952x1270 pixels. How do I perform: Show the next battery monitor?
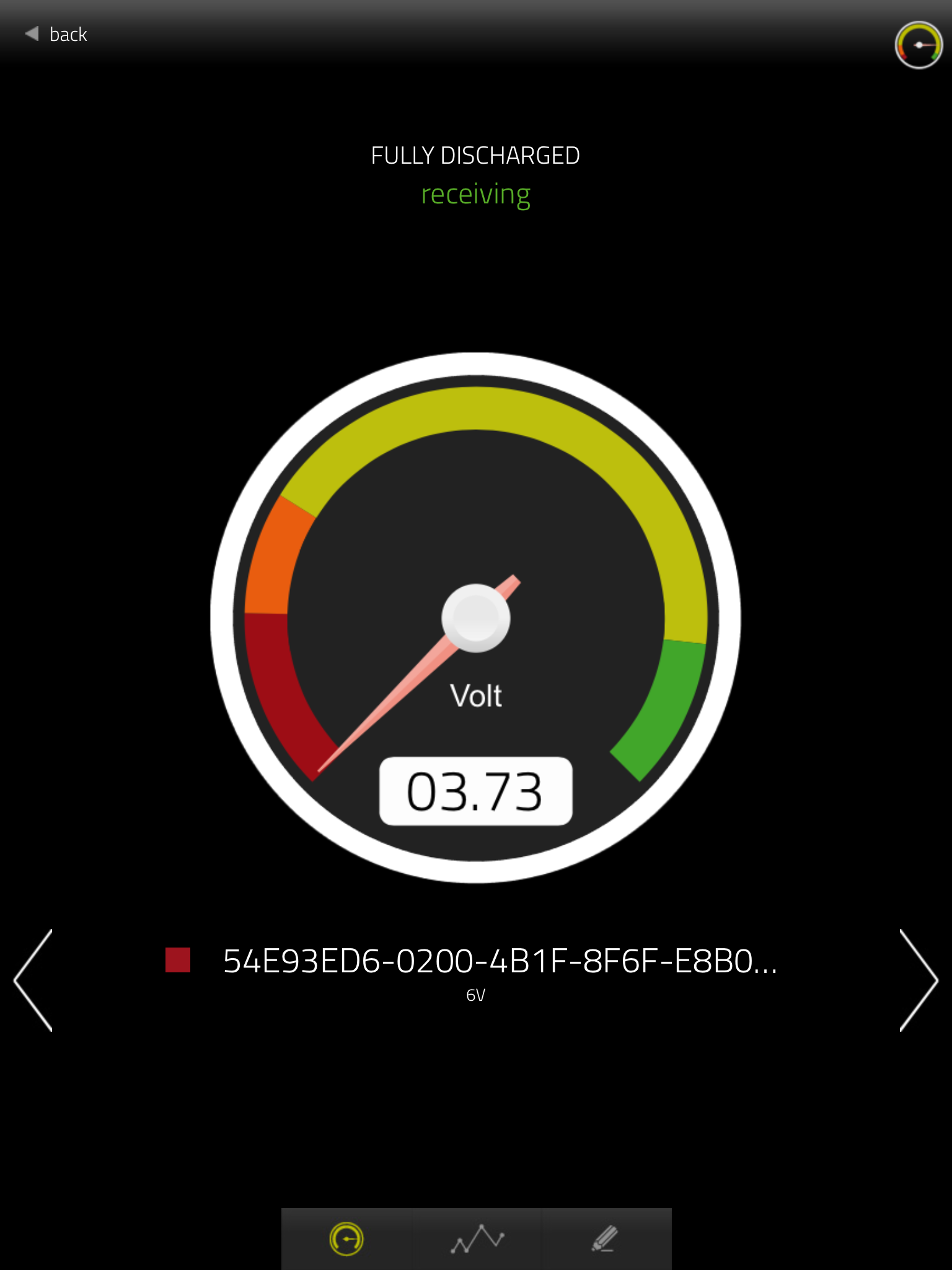(x=918, y=980)
